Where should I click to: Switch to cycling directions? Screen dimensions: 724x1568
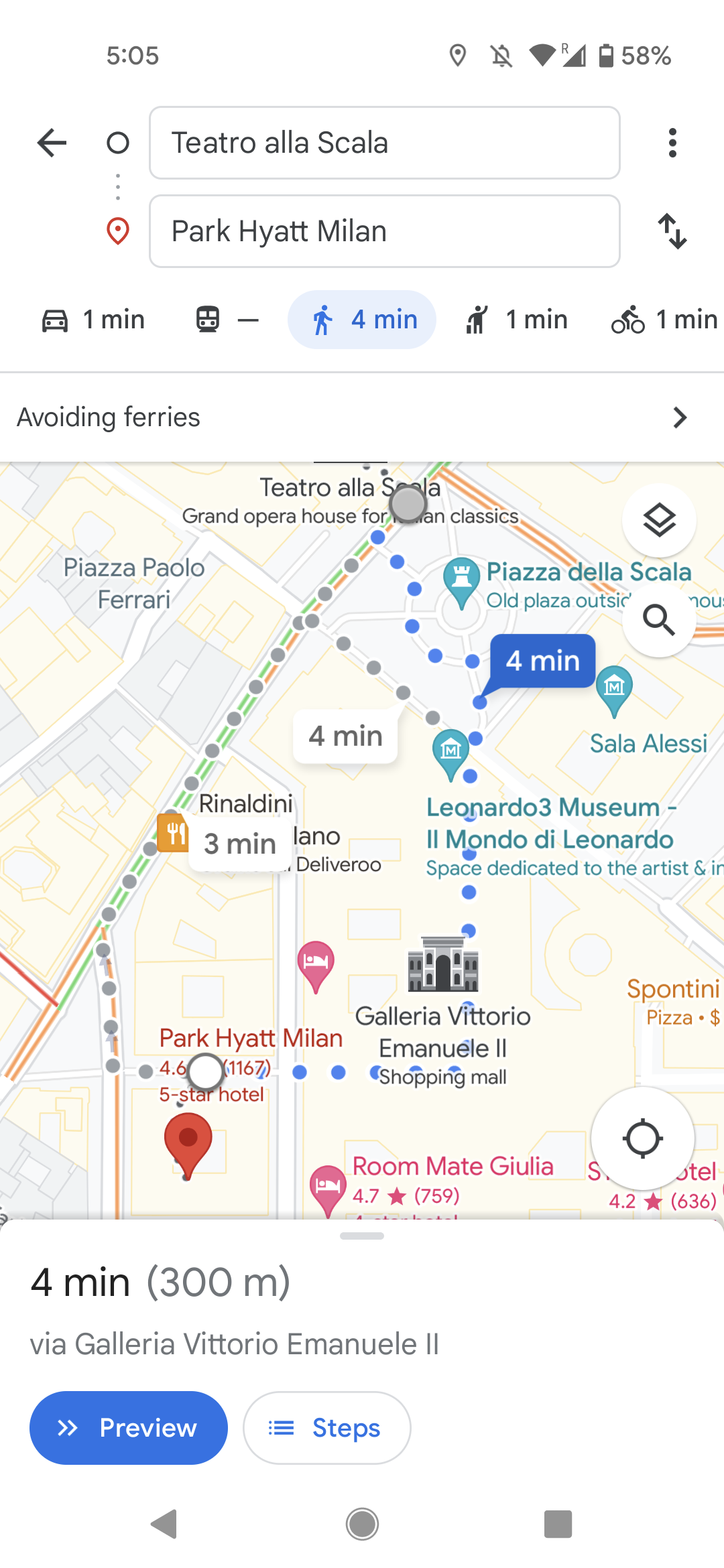tap(664, 320)
